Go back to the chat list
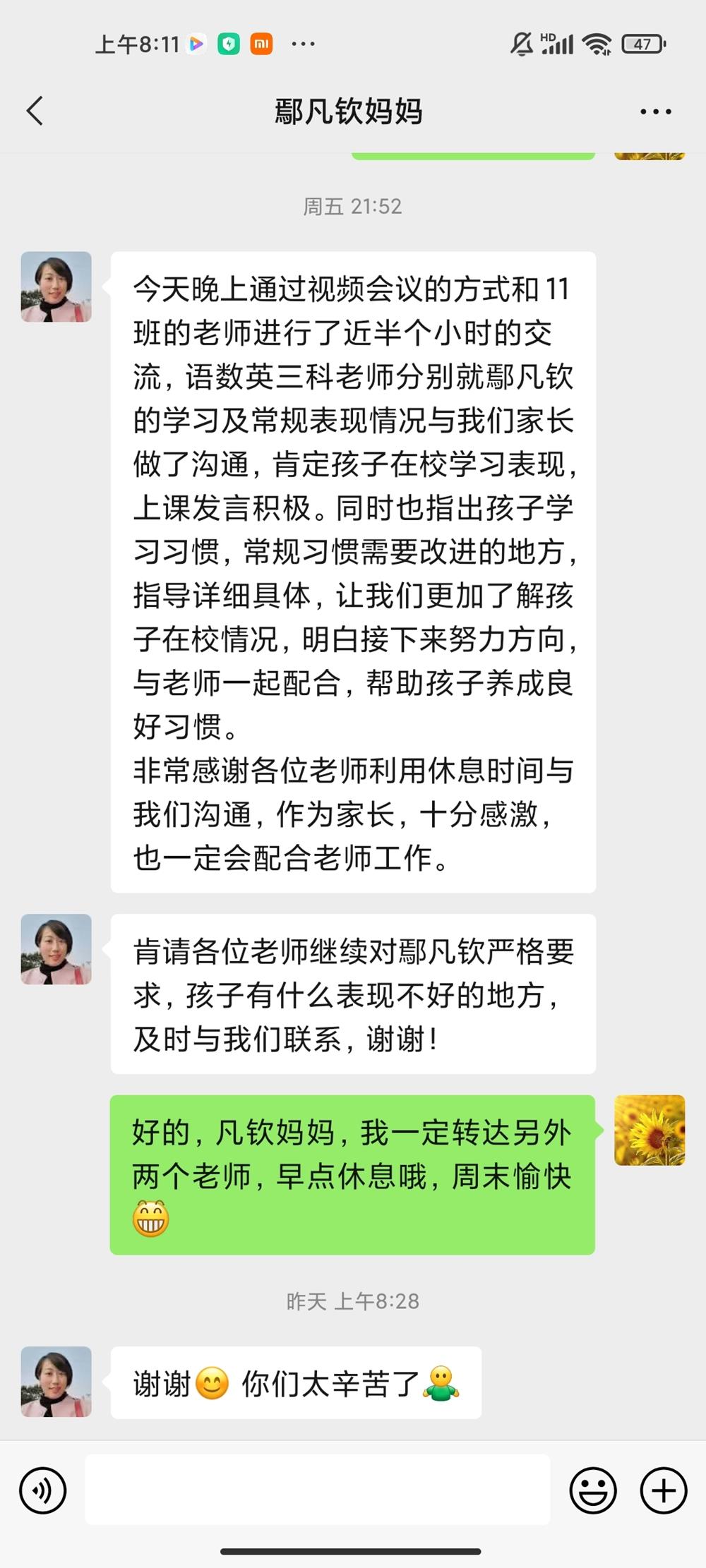Viewport: 706px width, 1568px height. (35, 111)
